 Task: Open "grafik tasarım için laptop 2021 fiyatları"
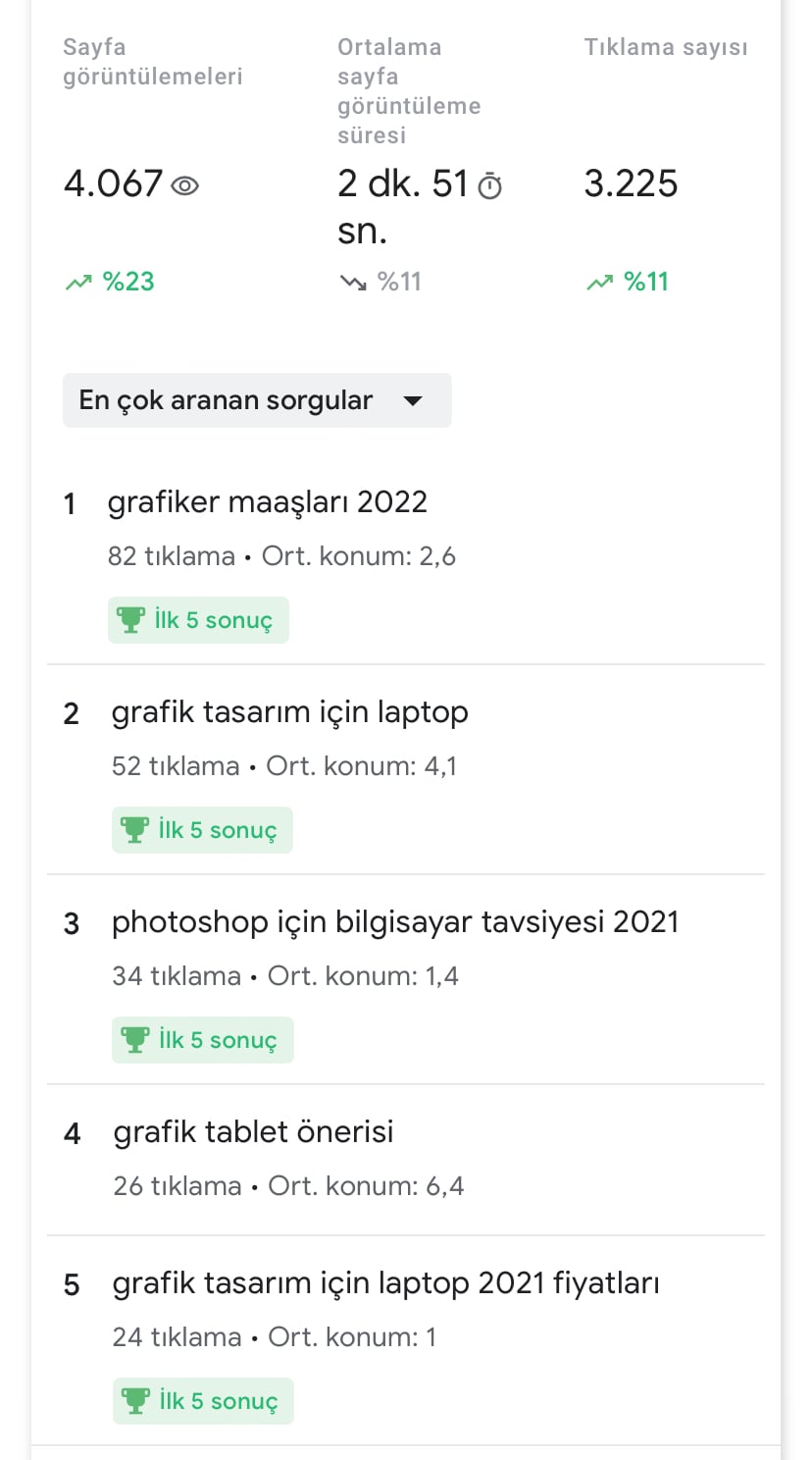tap(406, 1340)
